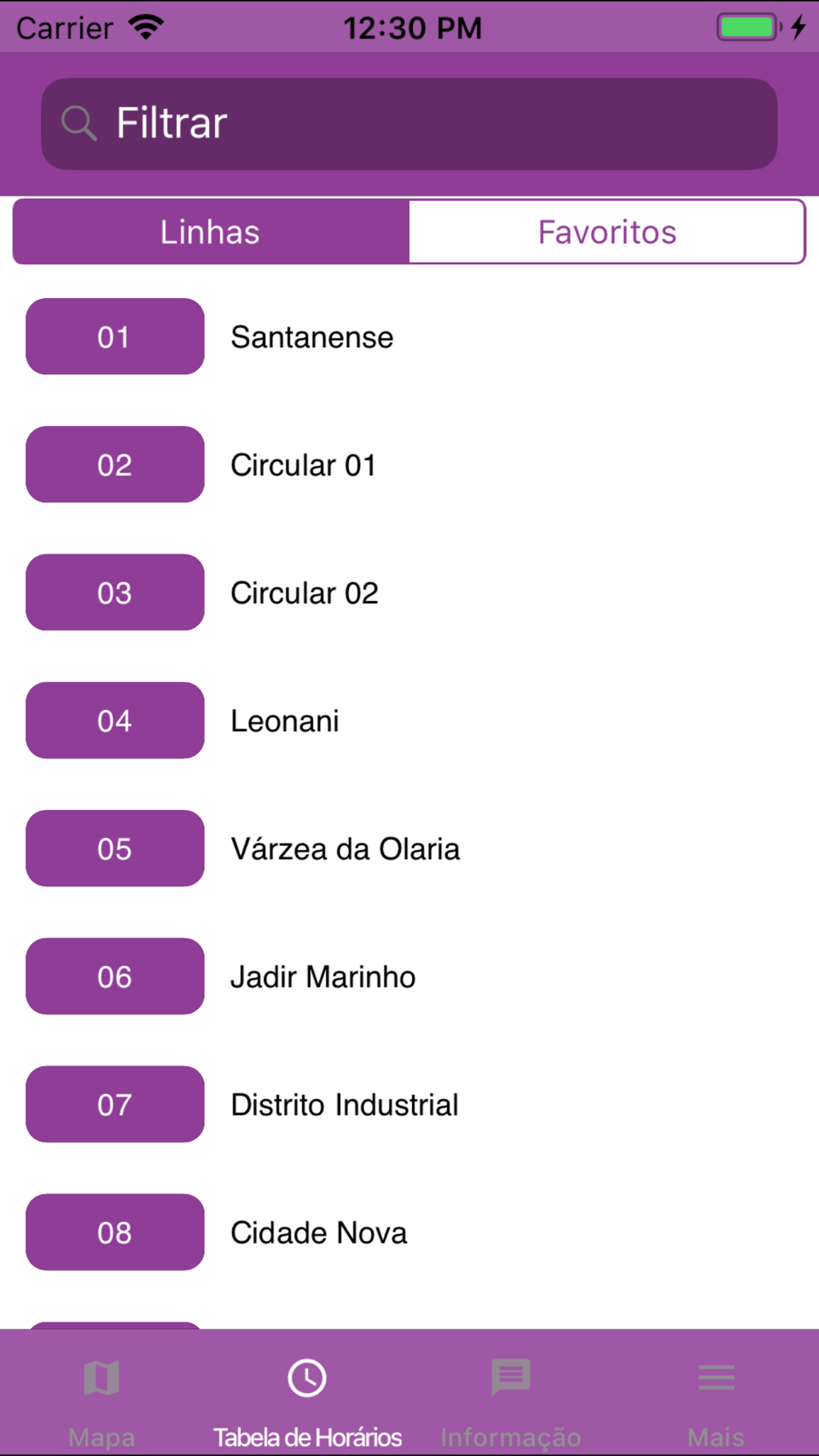Open the Informação tab
The height and width of the screenshot is (1456, 819).
click(511, 1400)
